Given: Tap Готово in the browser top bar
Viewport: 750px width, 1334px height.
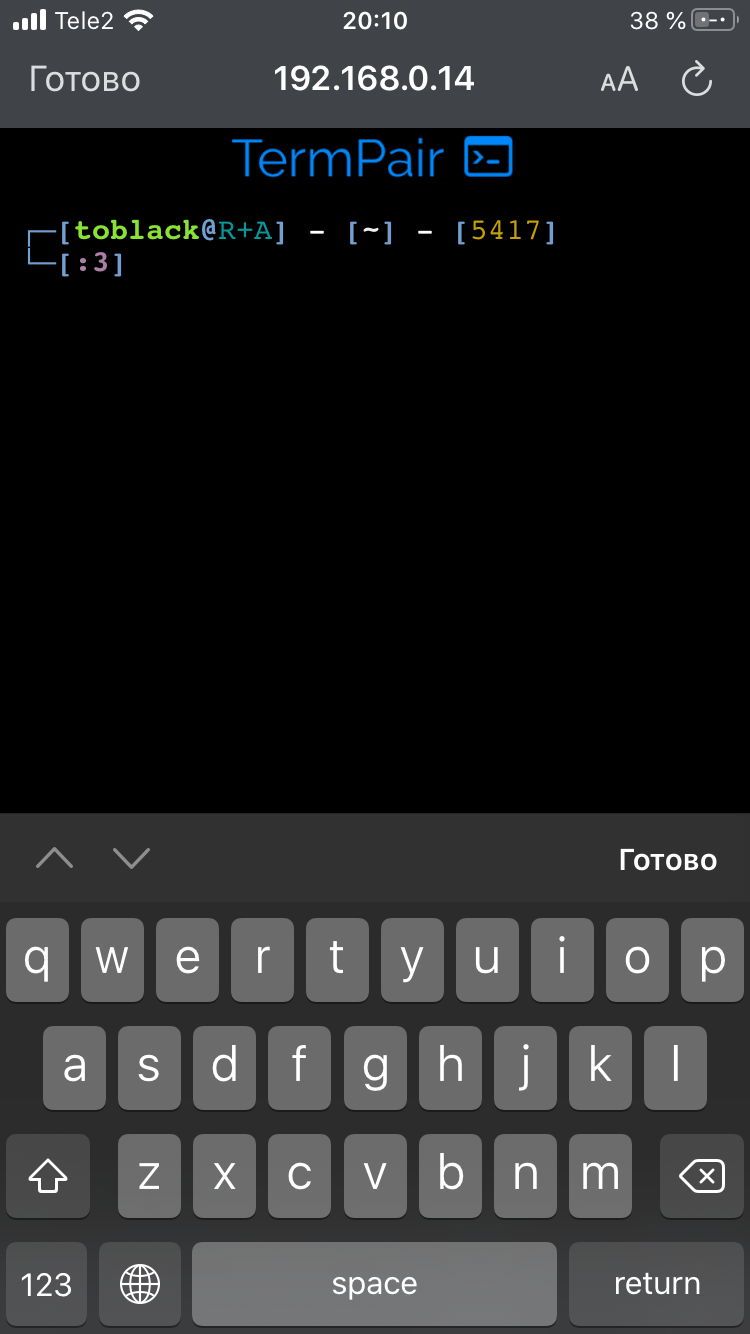Looking at the screenshot, I should click(x=85, y=79).
